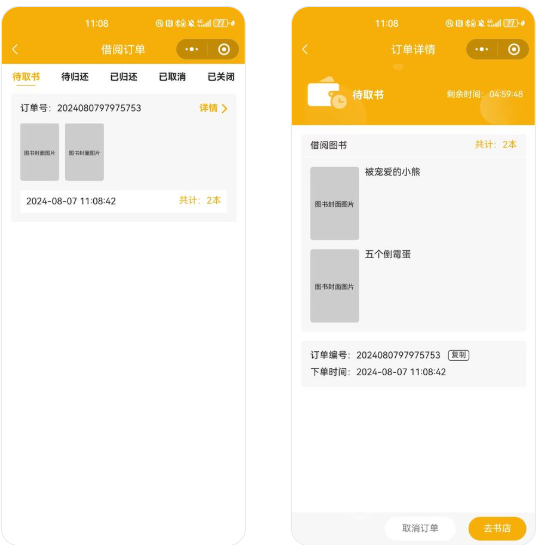Open 详情 for order 2024080797975753
541x545 pixels.
[x=213, y=108]
